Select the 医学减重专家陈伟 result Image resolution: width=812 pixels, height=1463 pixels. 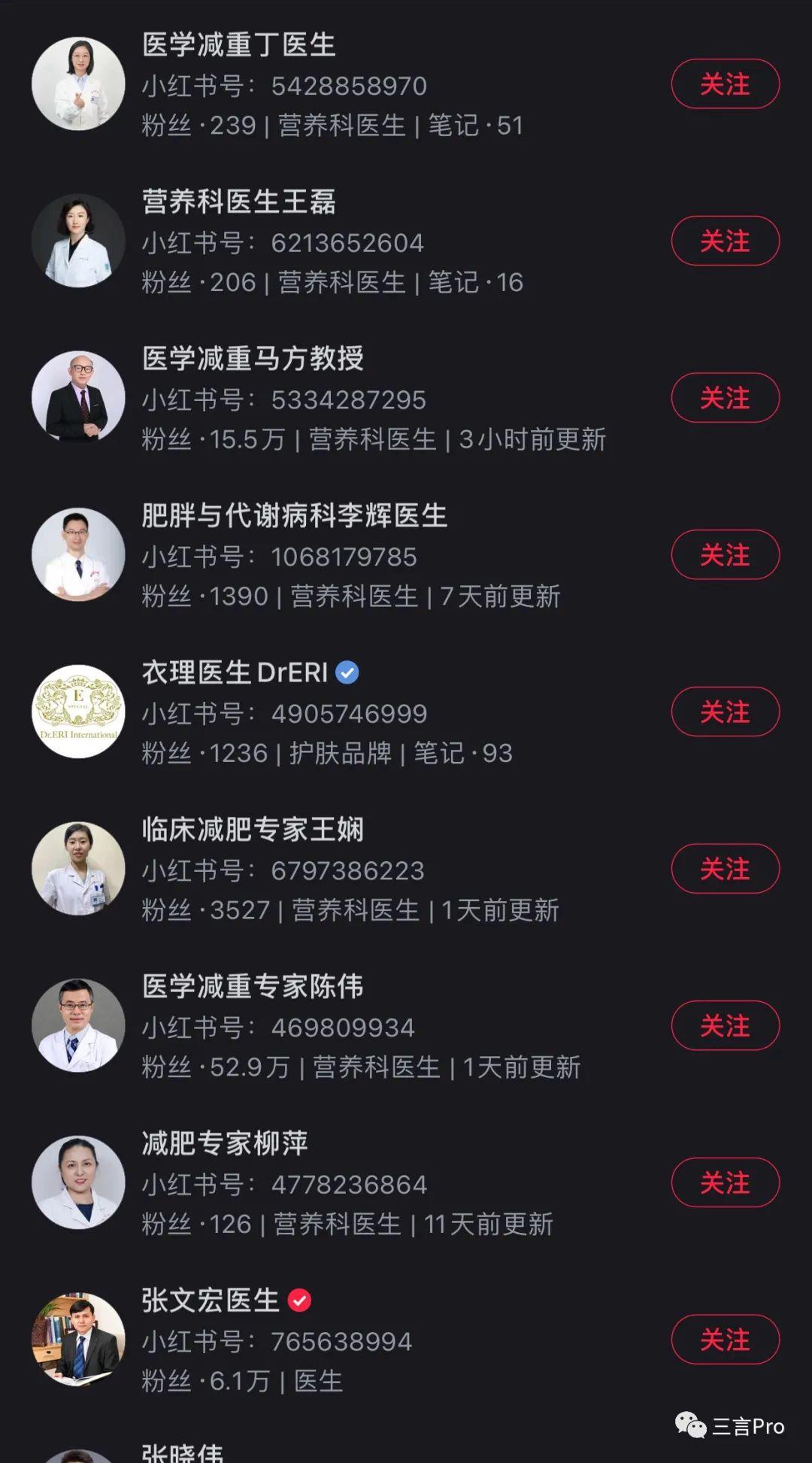coord(253,986)
